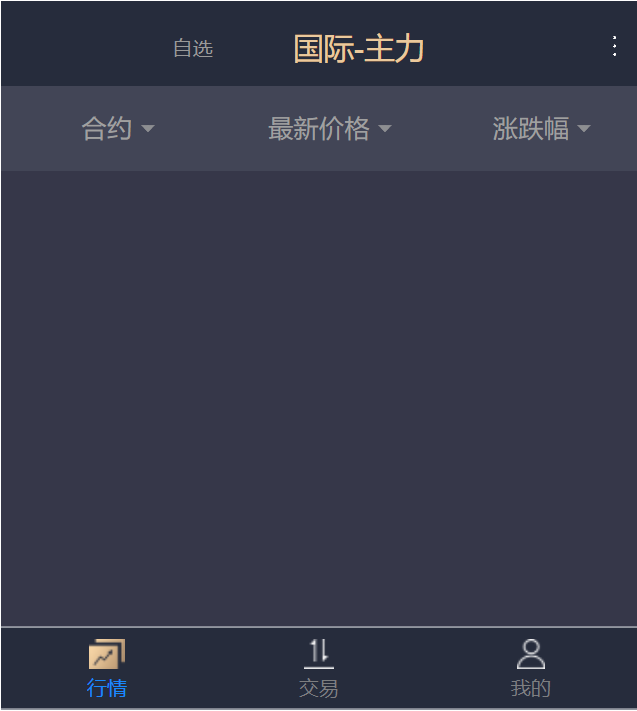637x711 pixels.
Task: Go to 行情 in bottom navigation
Action: click(107, 668)
